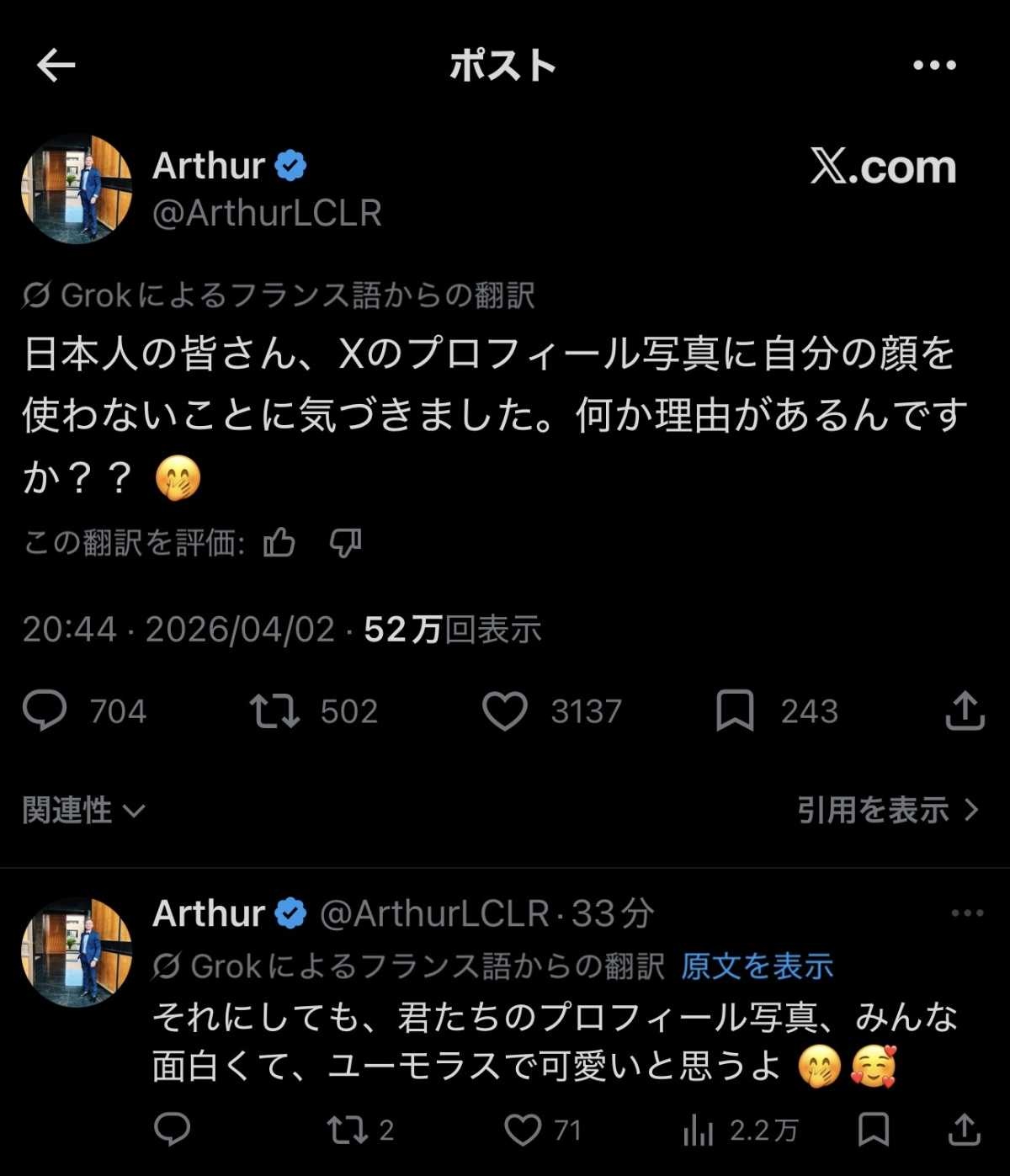Open the overflow menu on Arthur's reply
The image size is (1010, 1176).
click(x=967, y=913)
